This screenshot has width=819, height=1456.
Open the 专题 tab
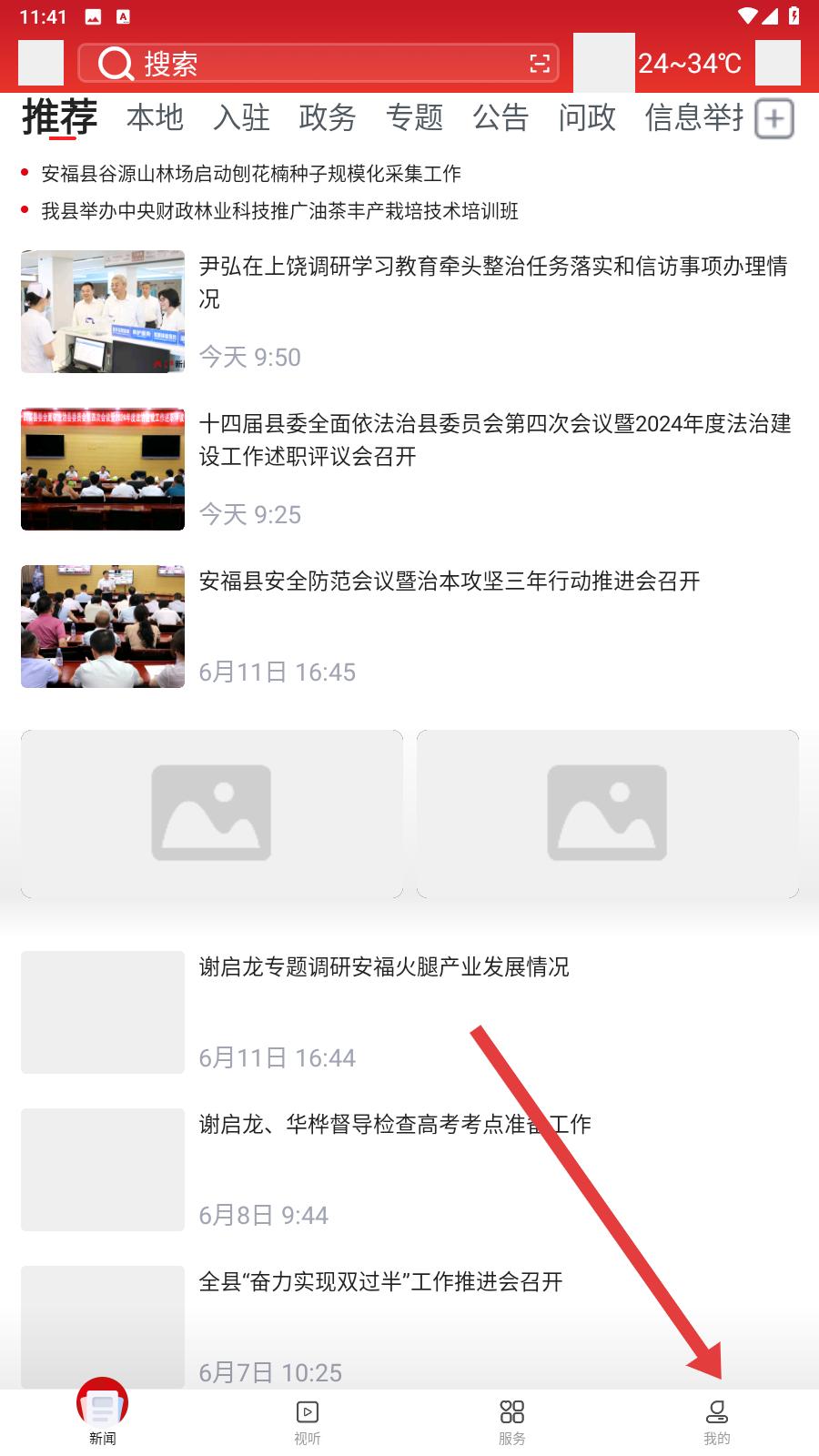coord(414,117)
